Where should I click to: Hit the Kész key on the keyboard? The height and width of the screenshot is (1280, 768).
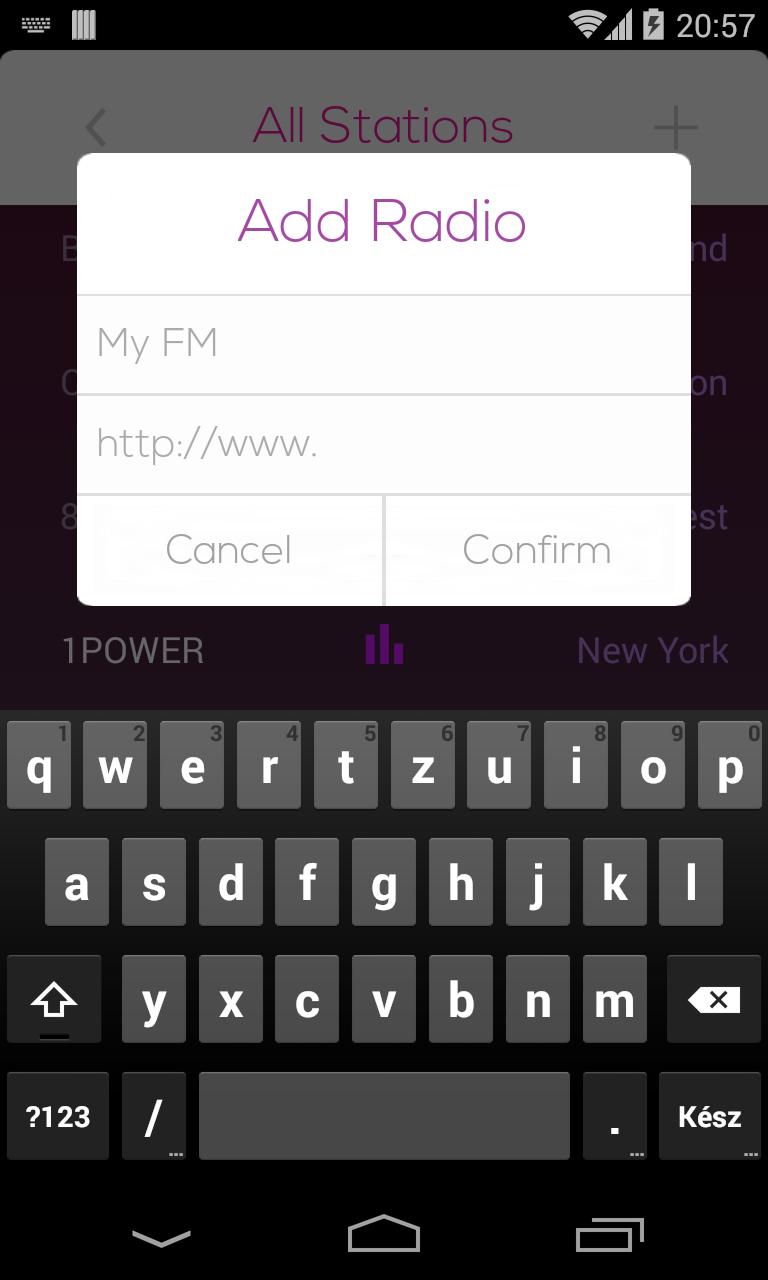(709, 1117)
